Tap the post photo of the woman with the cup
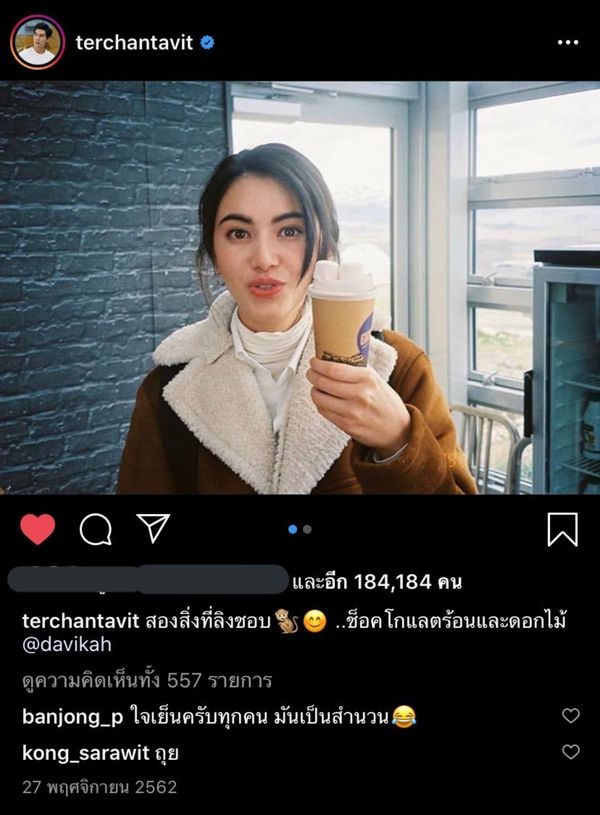 (x=300, y=288)
